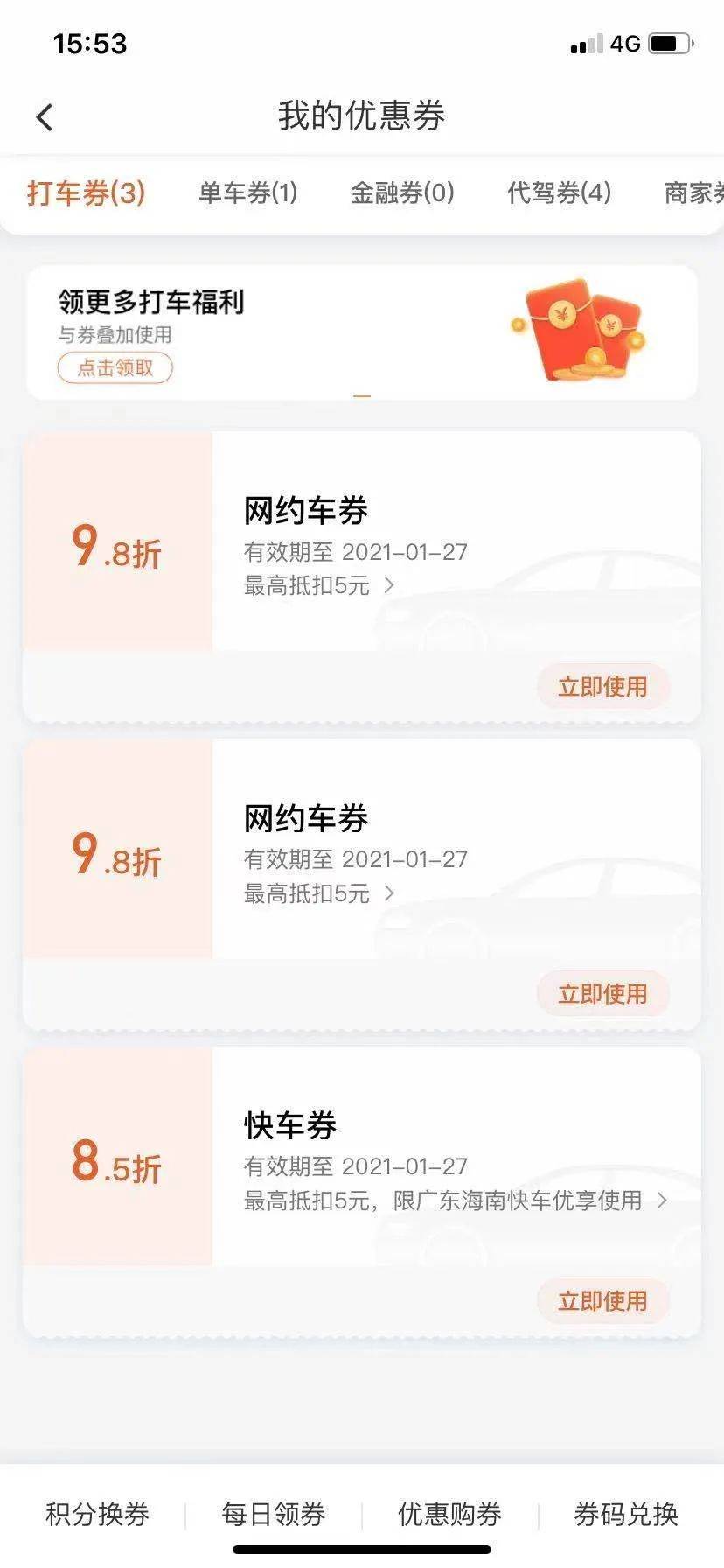The width and height of the screenshot is (724, 1568).
Task: Use the 快车券 8.5折 coupon now
Action: tap(602, 1301)
